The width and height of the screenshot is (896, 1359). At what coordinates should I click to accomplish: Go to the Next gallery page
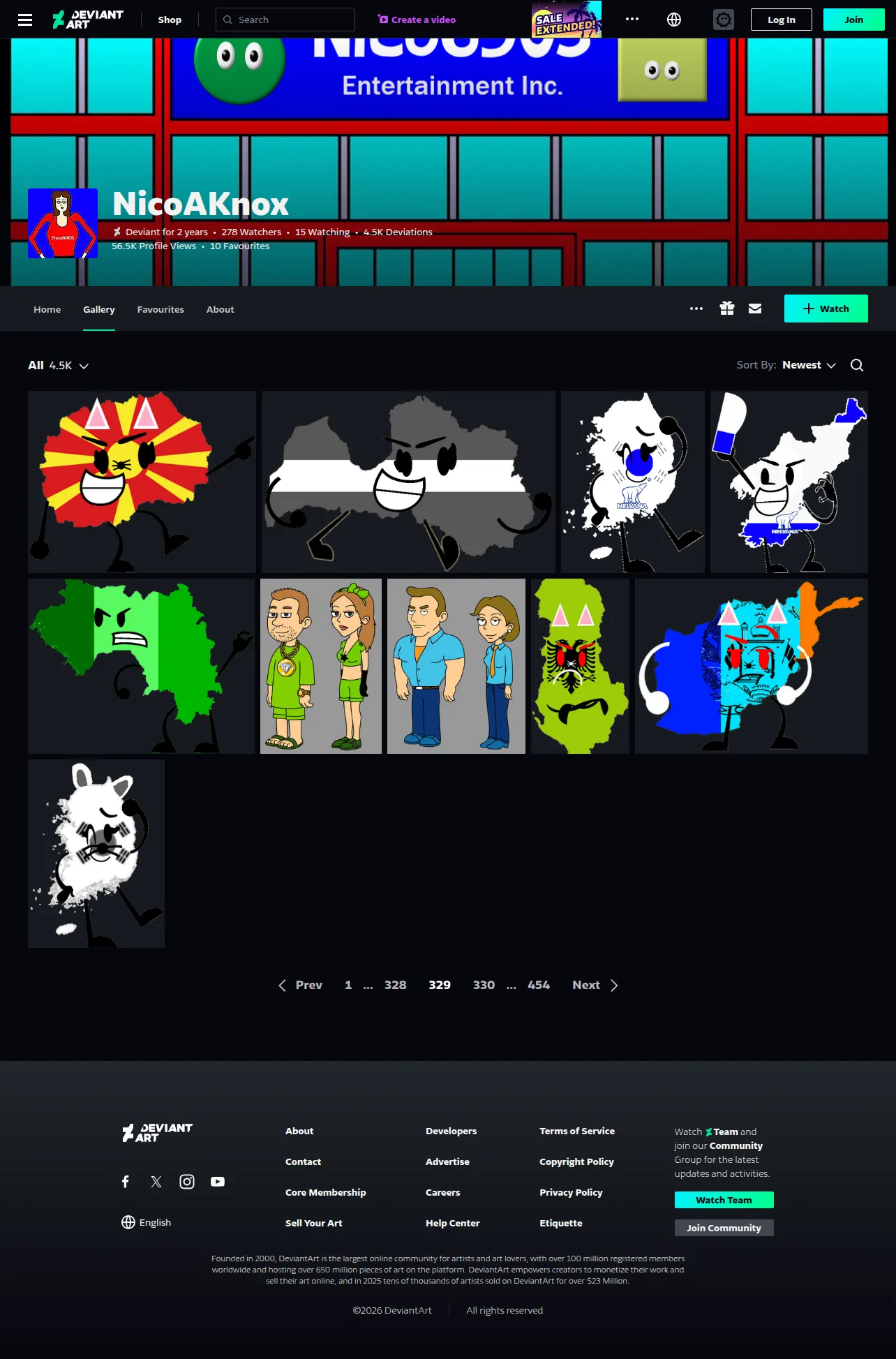tap(595, 985)
